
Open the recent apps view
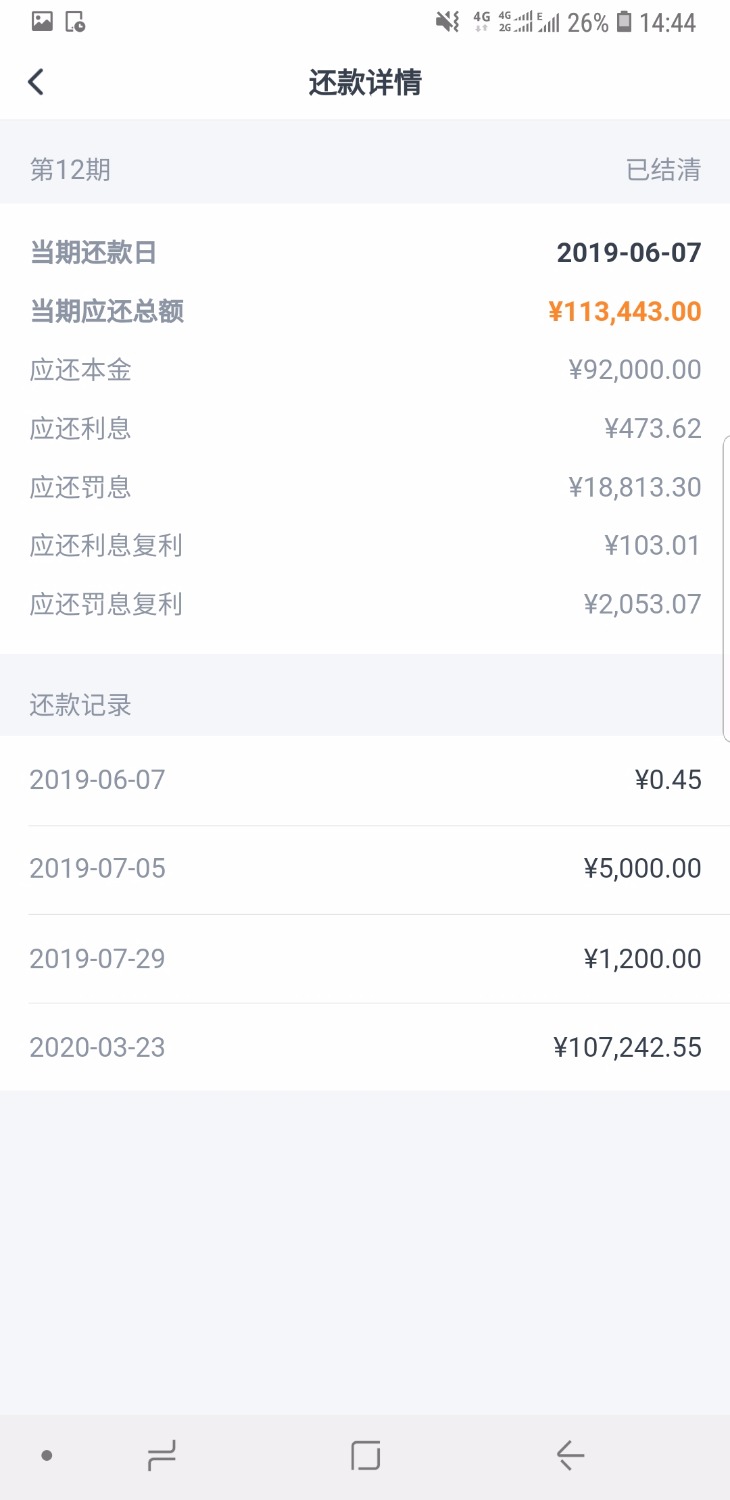click(162, 1456)
